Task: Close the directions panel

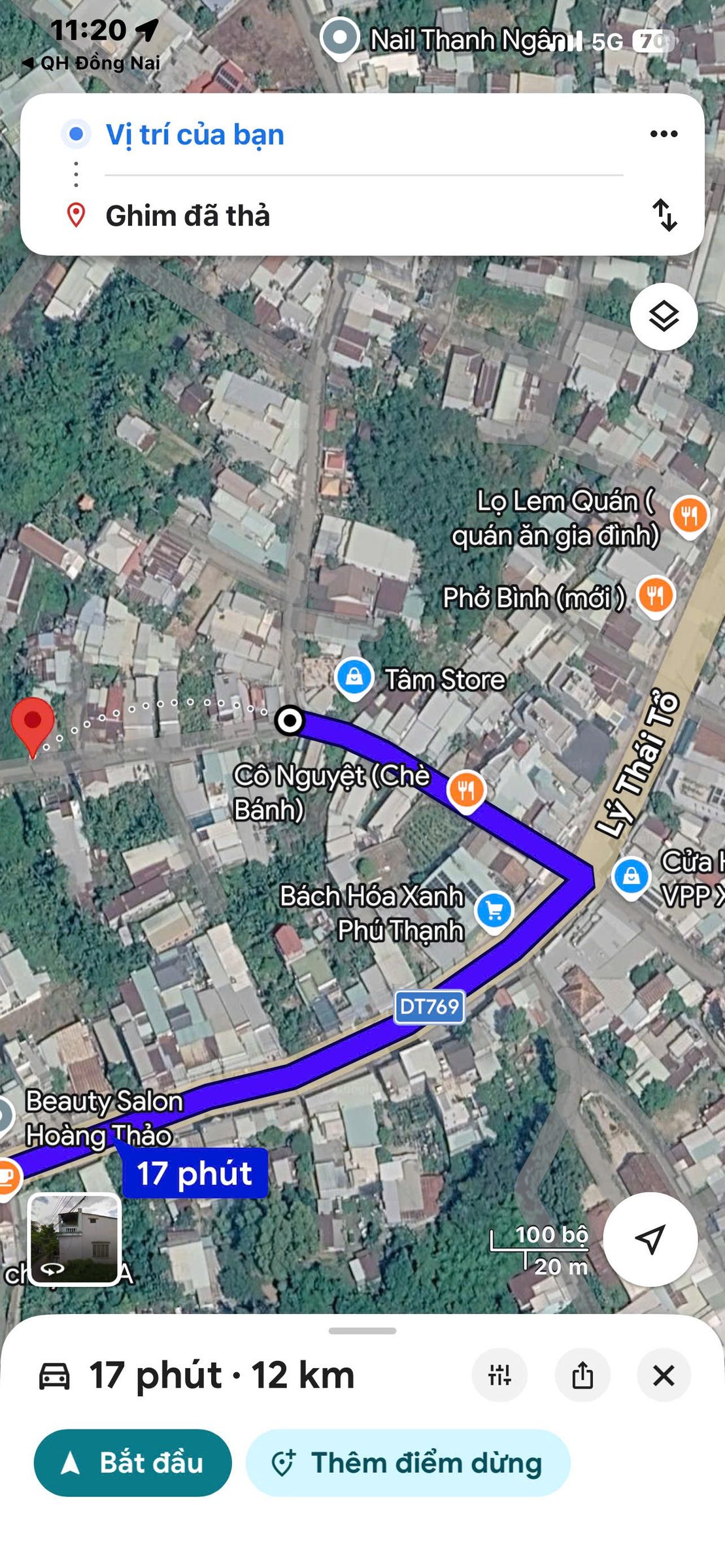Action: [664, 1375]
